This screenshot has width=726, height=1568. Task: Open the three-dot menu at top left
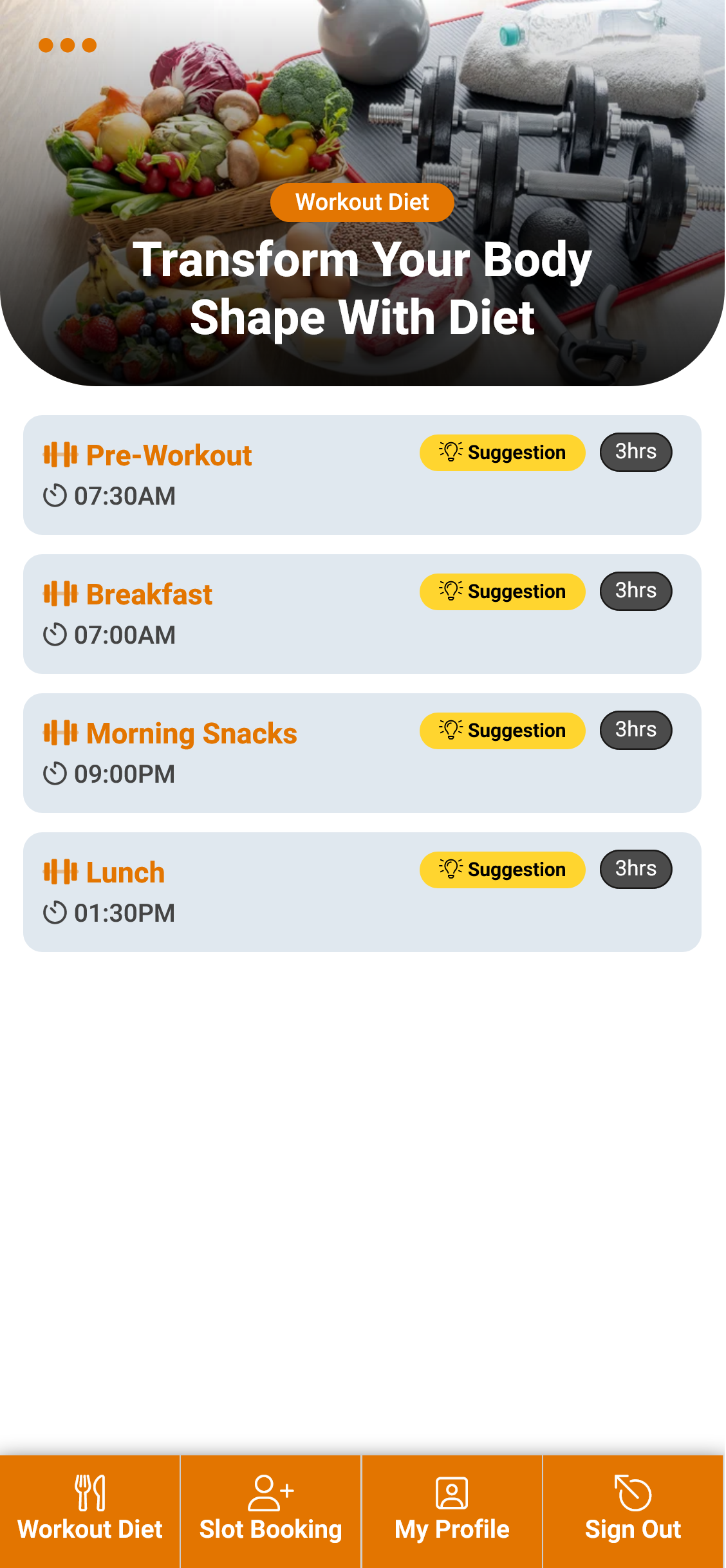point(68,45)
